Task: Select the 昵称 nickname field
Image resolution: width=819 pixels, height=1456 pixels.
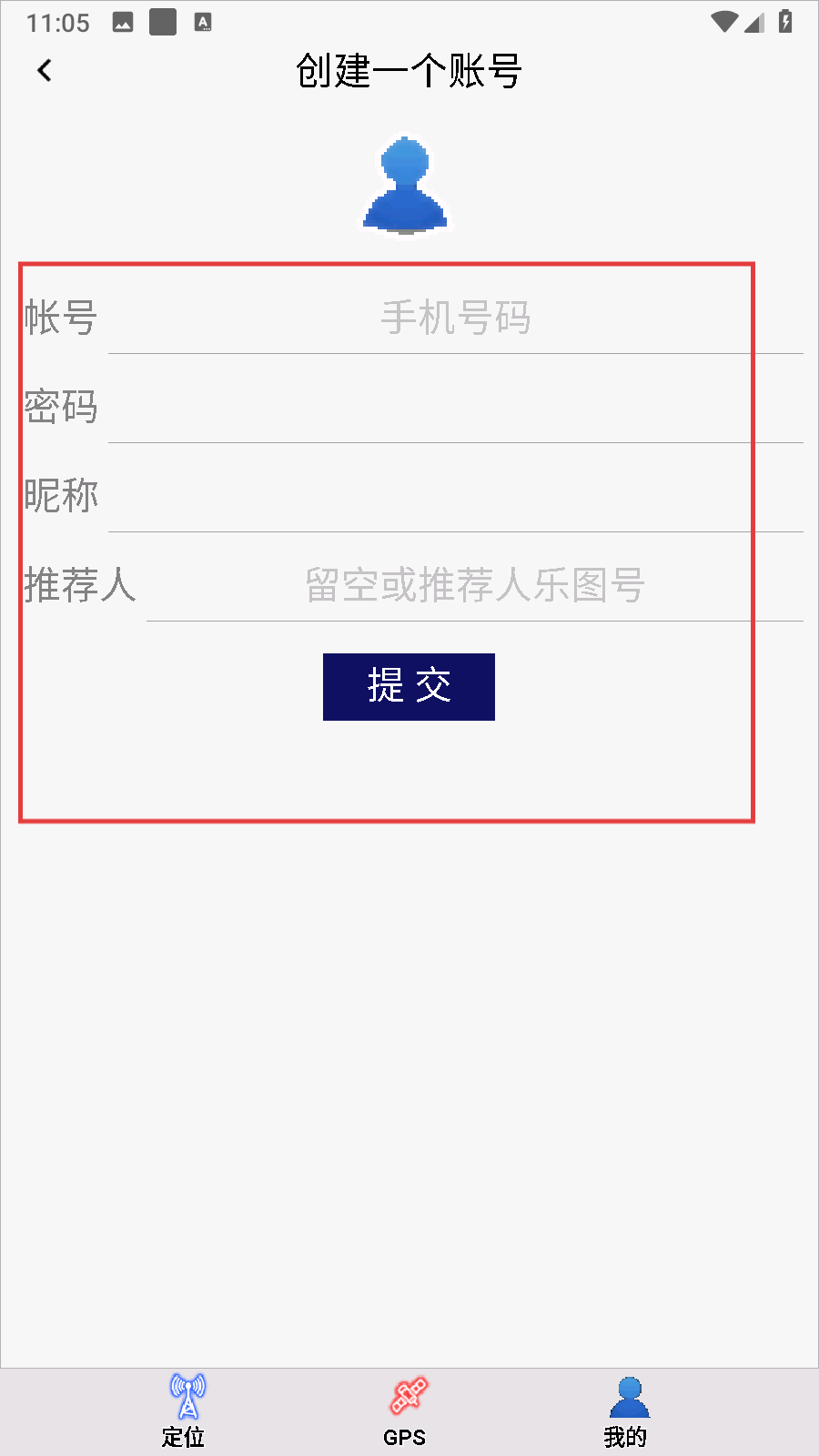Action: (455, 496)
